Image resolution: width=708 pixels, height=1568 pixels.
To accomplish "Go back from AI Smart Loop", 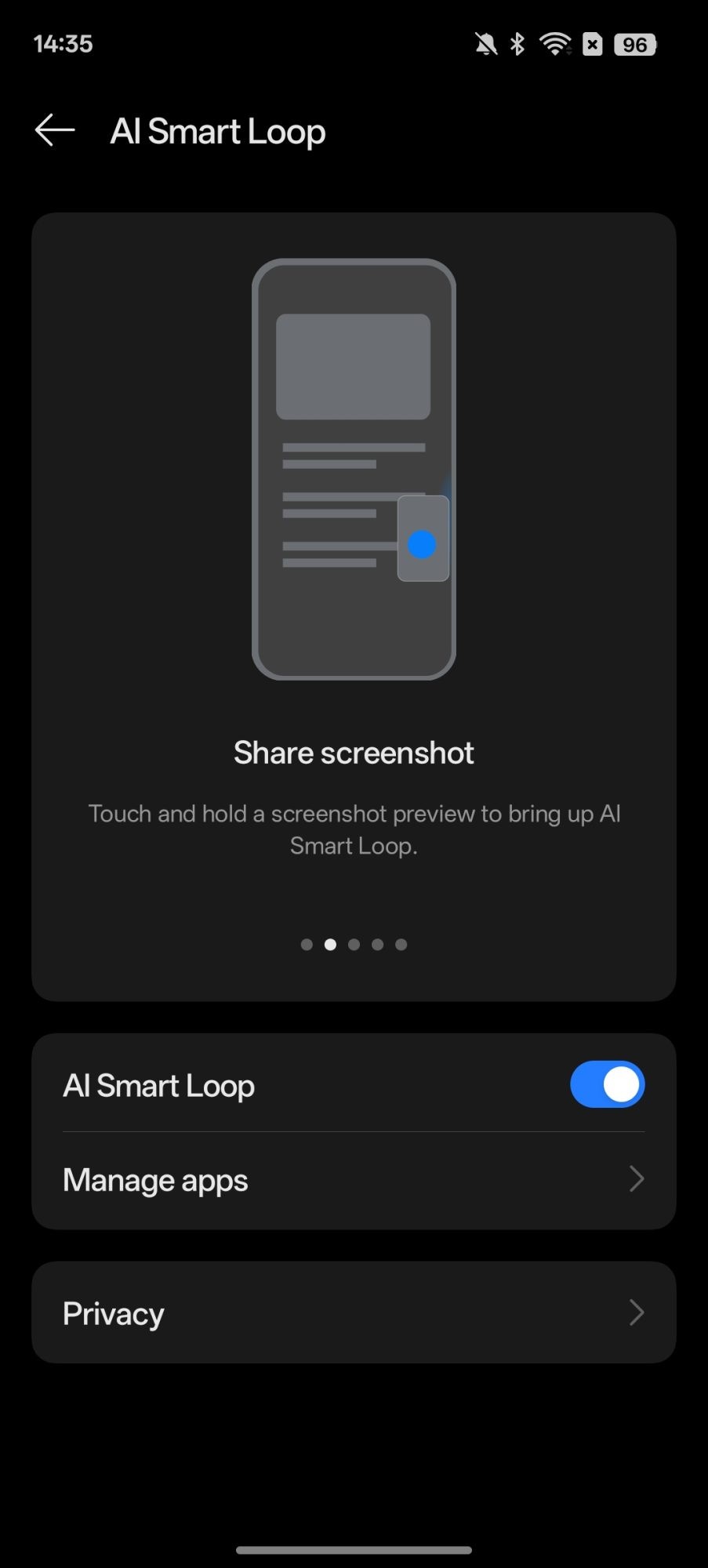I will (55, 130).
